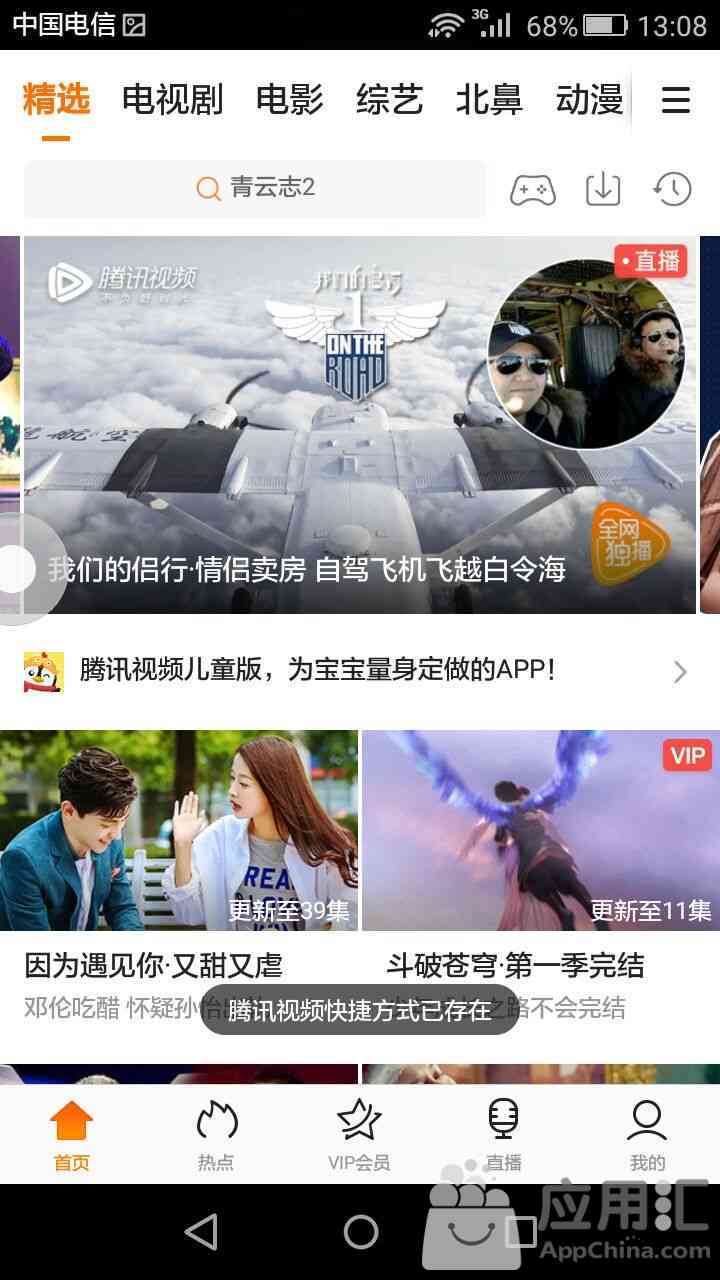Open watch history clock icon

pos(673,189)
